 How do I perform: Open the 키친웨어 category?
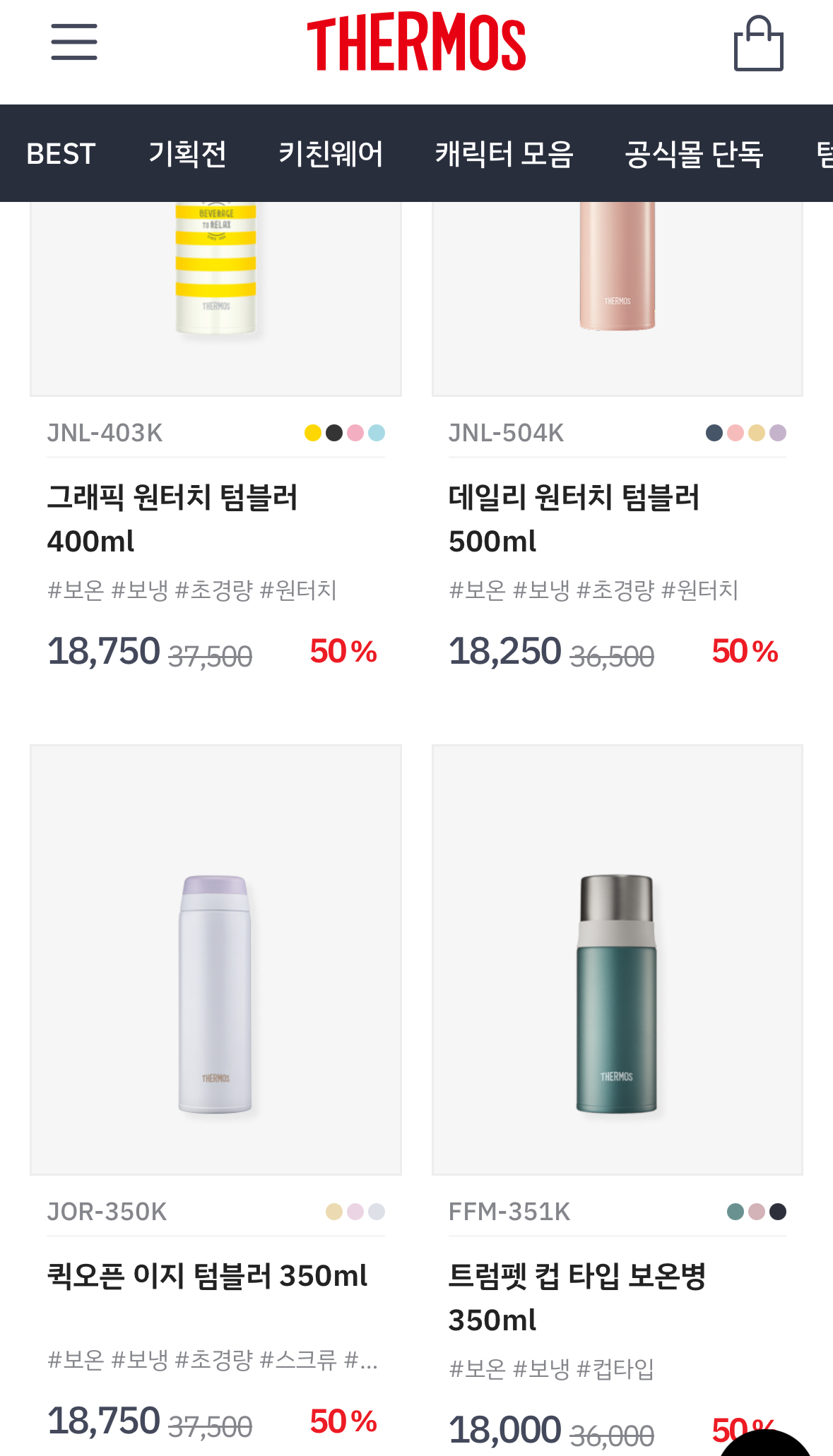pos(331,154)
